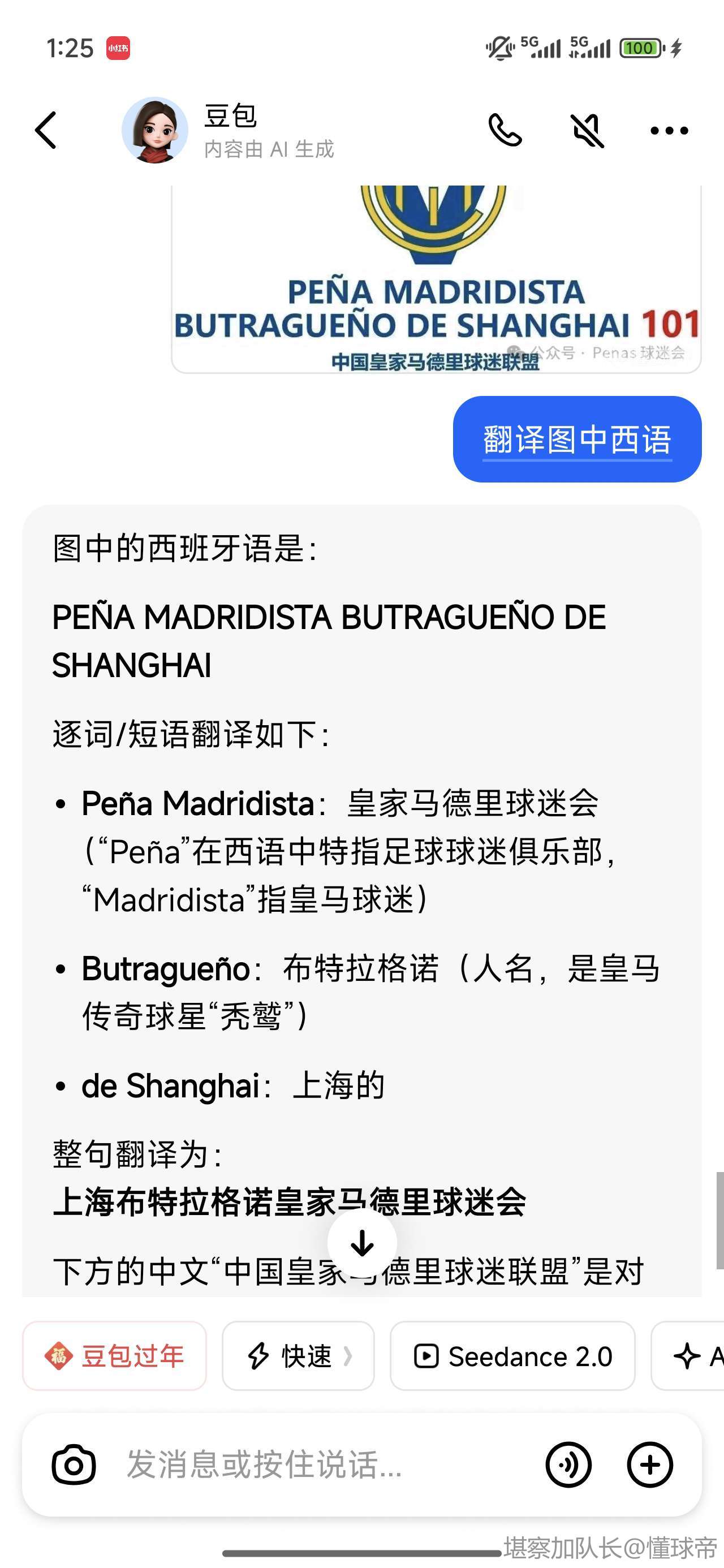
Task: Open the Peña Madridista image
Action: click(436, 279)
